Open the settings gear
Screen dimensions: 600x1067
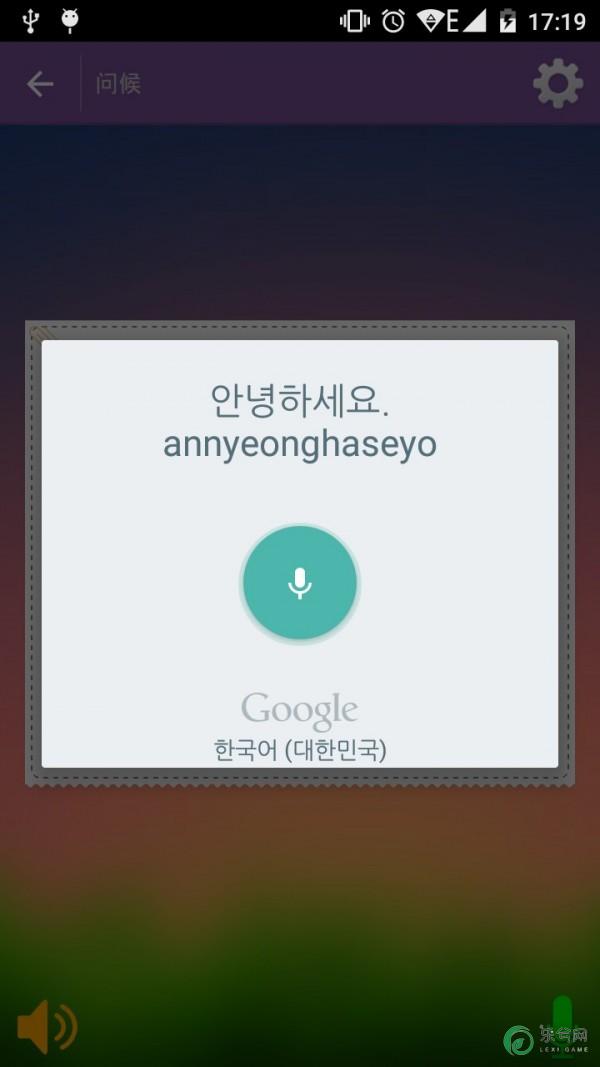(x=557, y=84)
